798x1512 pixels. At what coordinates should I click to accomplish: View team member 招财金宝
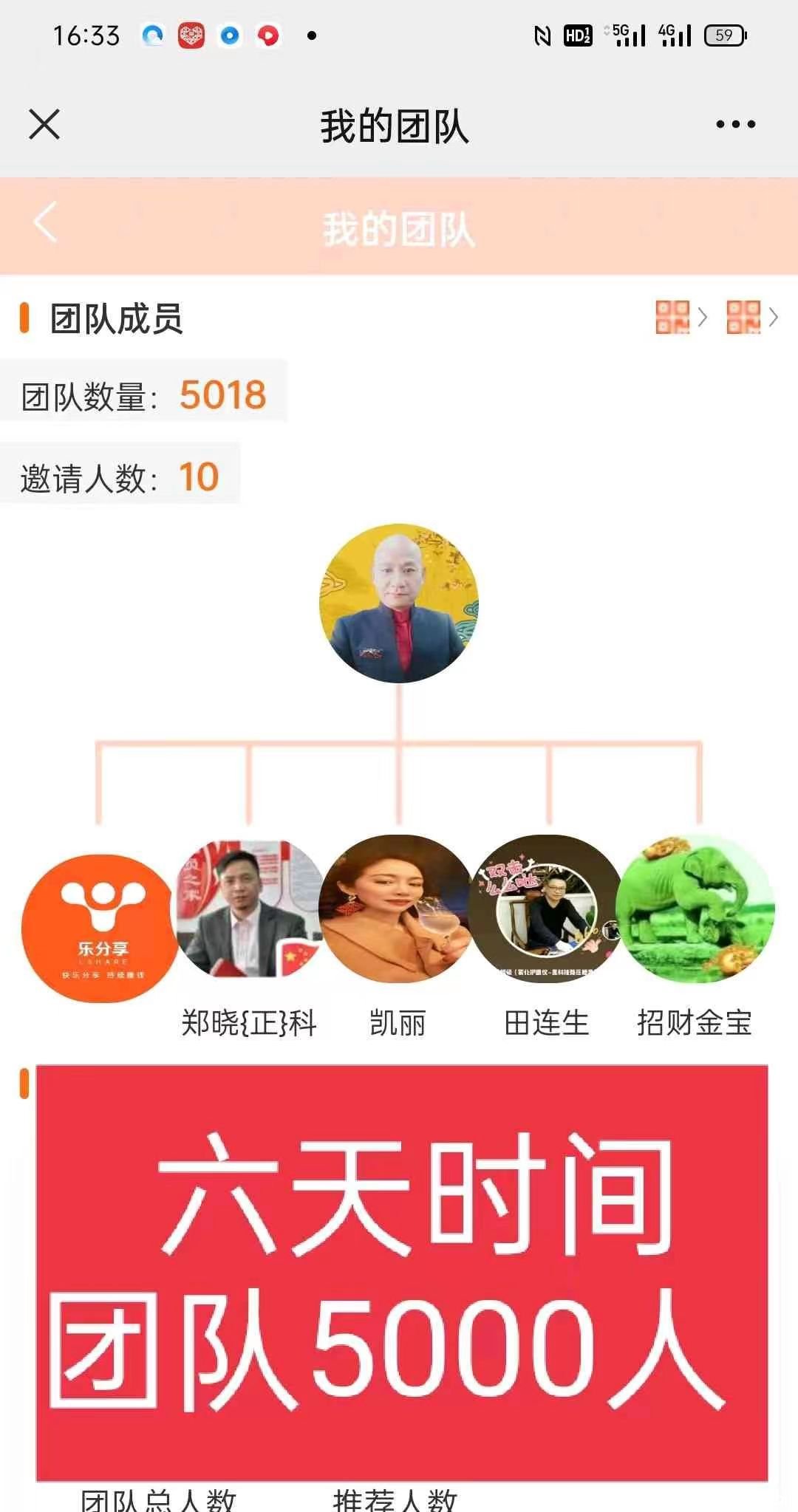(x=695, y=910)
